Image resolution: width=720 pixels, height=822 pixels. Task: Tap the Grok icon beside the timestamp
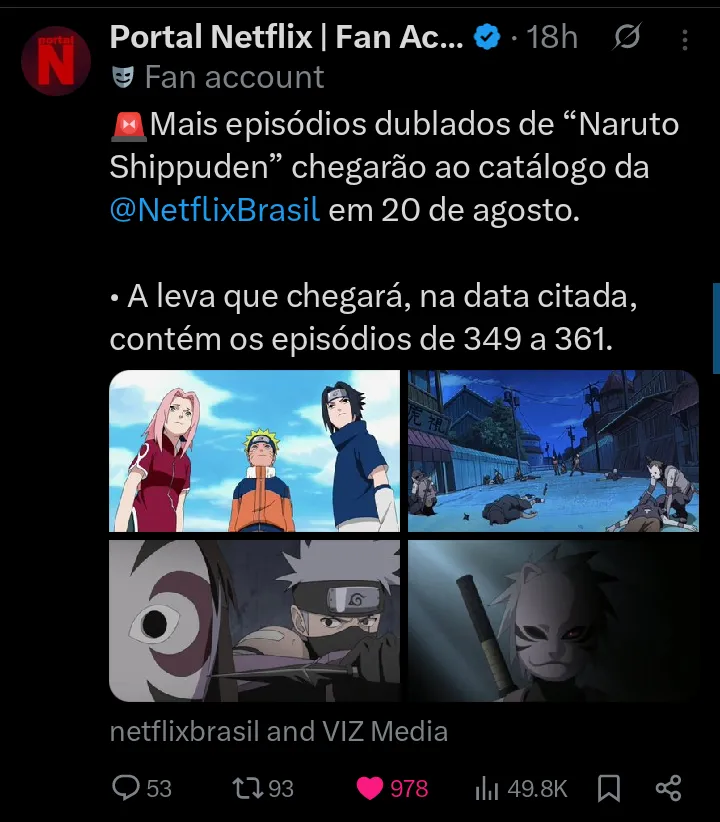[x=626, y=39]
